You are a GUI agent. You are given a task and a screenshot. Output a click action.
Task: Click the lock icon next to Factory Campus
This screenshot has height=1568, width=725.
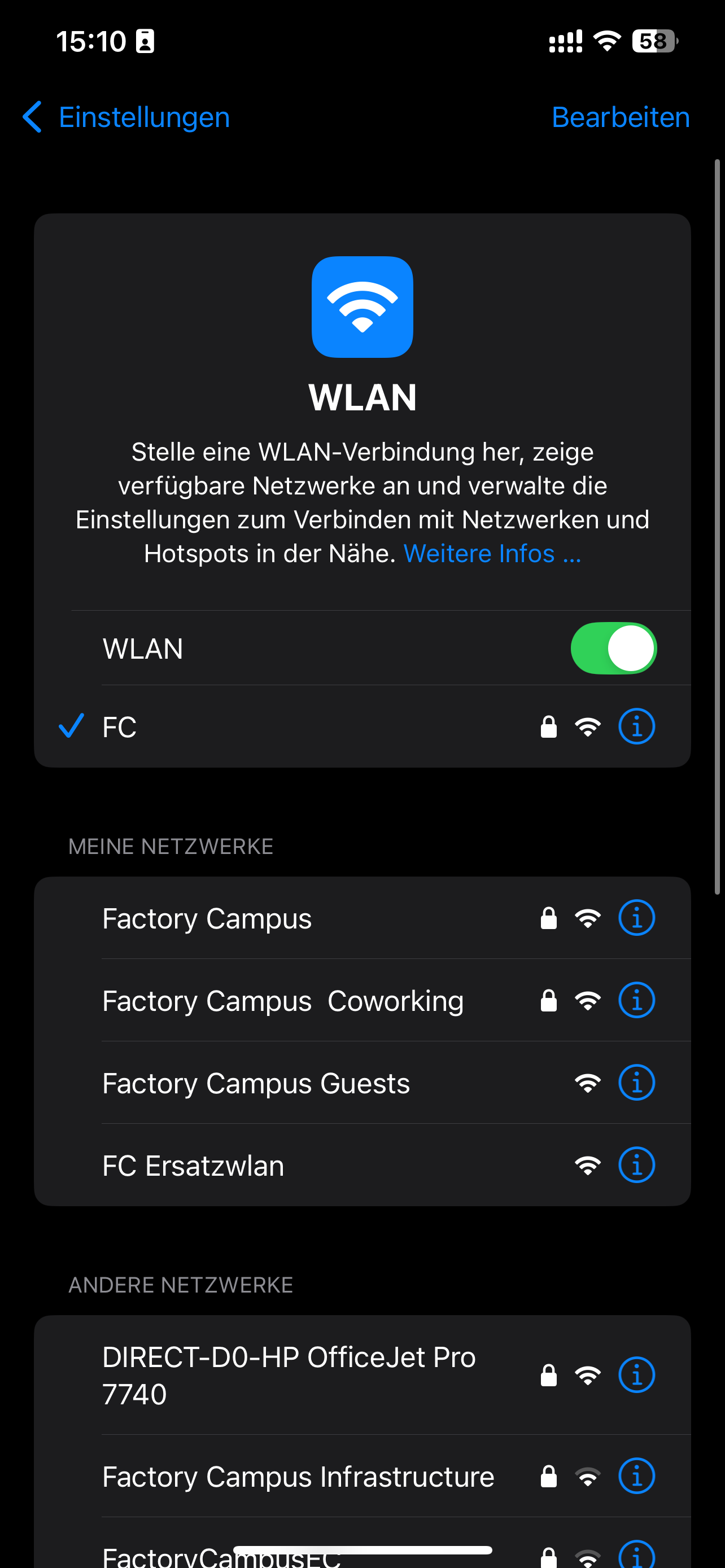tap(547, 918)
